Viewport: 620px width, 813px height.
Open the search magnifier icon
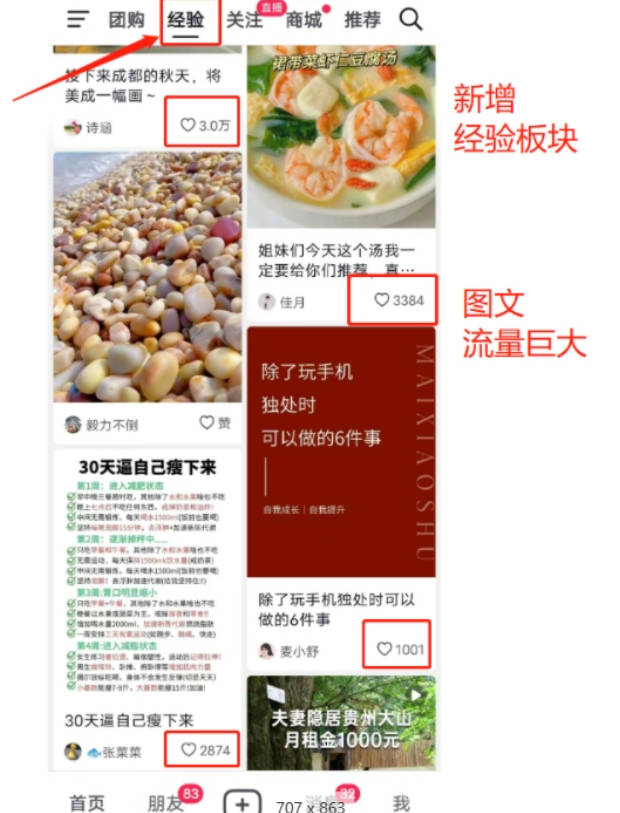[410, 19]
